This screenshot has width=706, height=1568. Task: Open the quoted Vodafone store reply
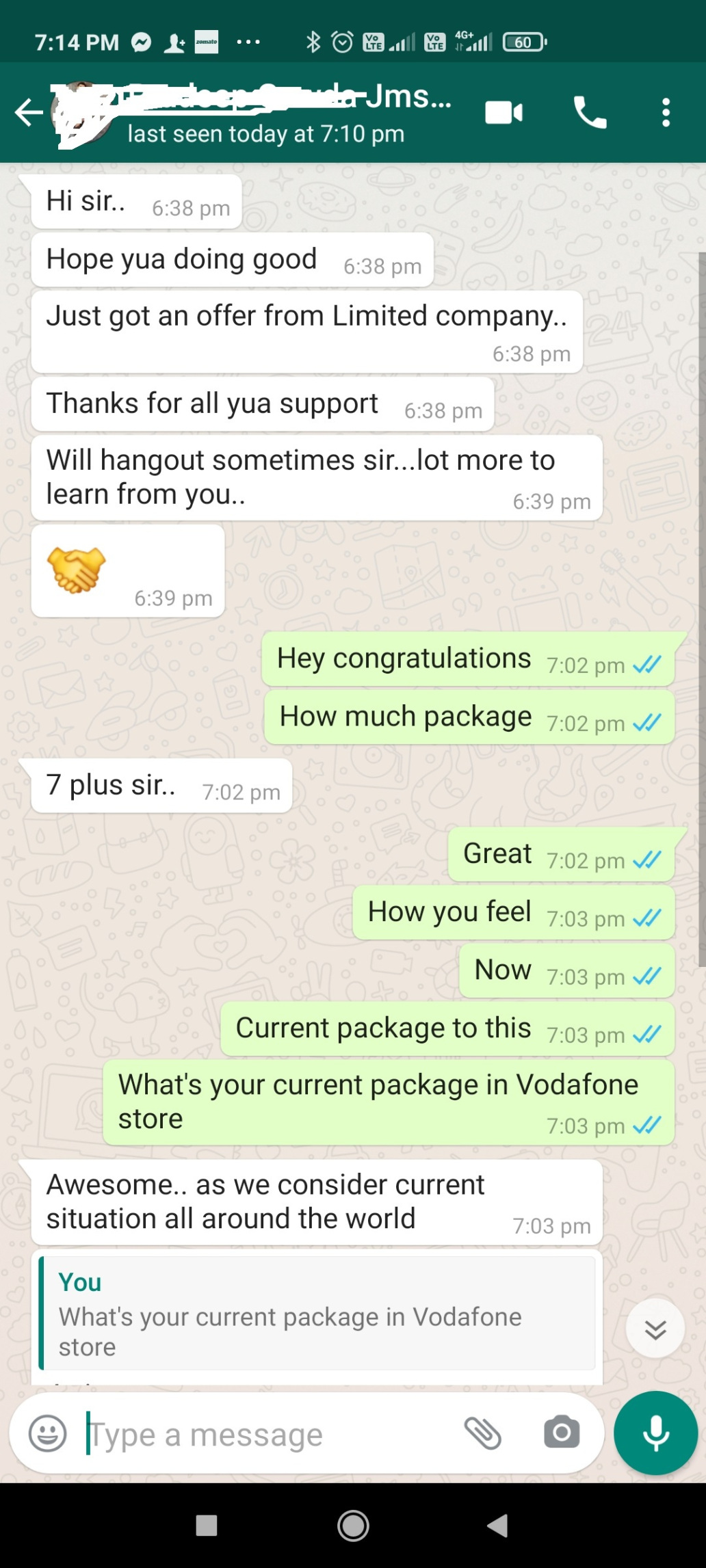317,1314
